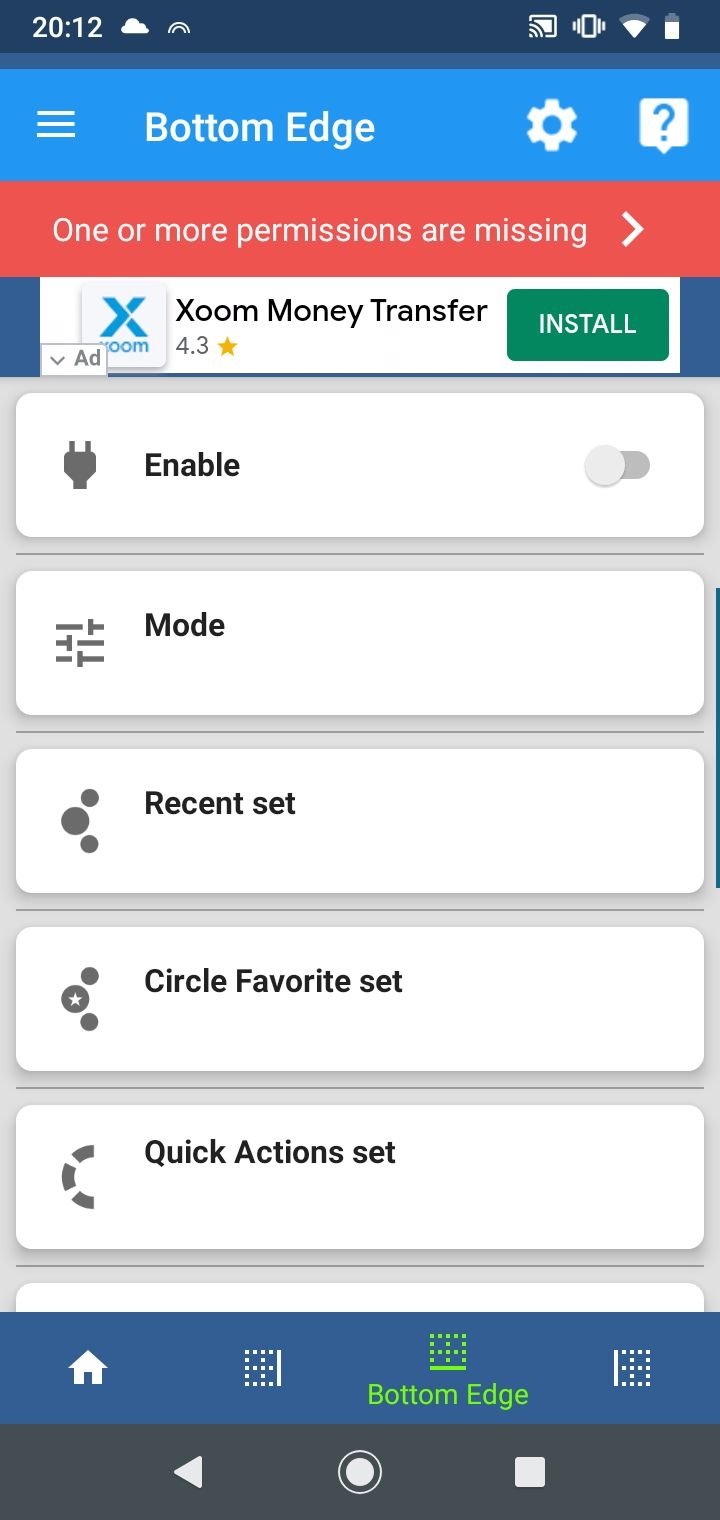
Task: Select the Bottom Edge tab
Action: tap(448, 1369)
